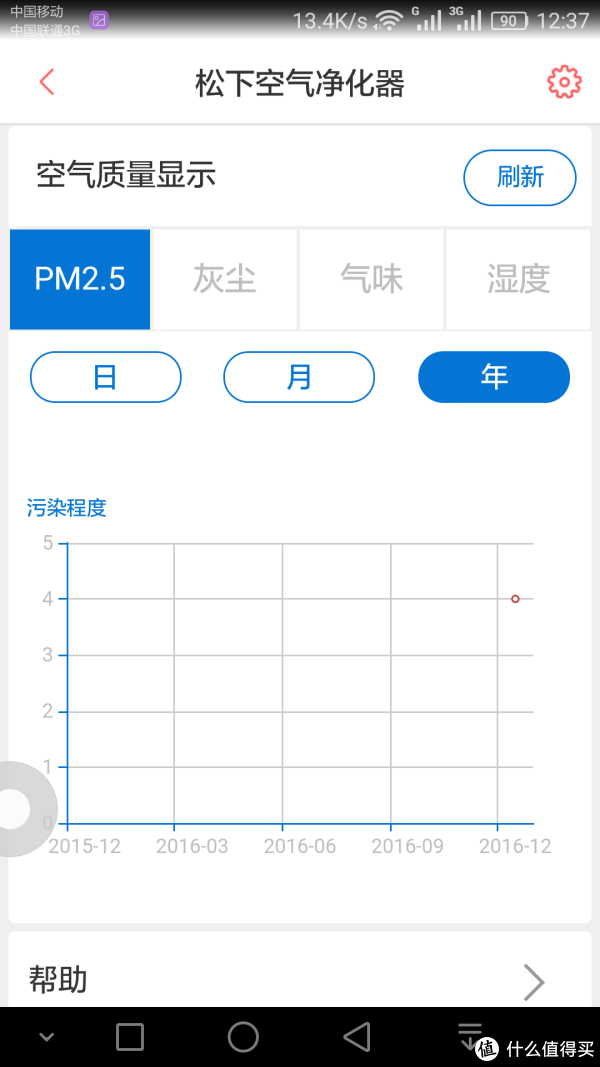Image resolution: width=600 pixels, height=1067 pixels.
Task: Show the monthly 月 view
Action: pos(299,377)
